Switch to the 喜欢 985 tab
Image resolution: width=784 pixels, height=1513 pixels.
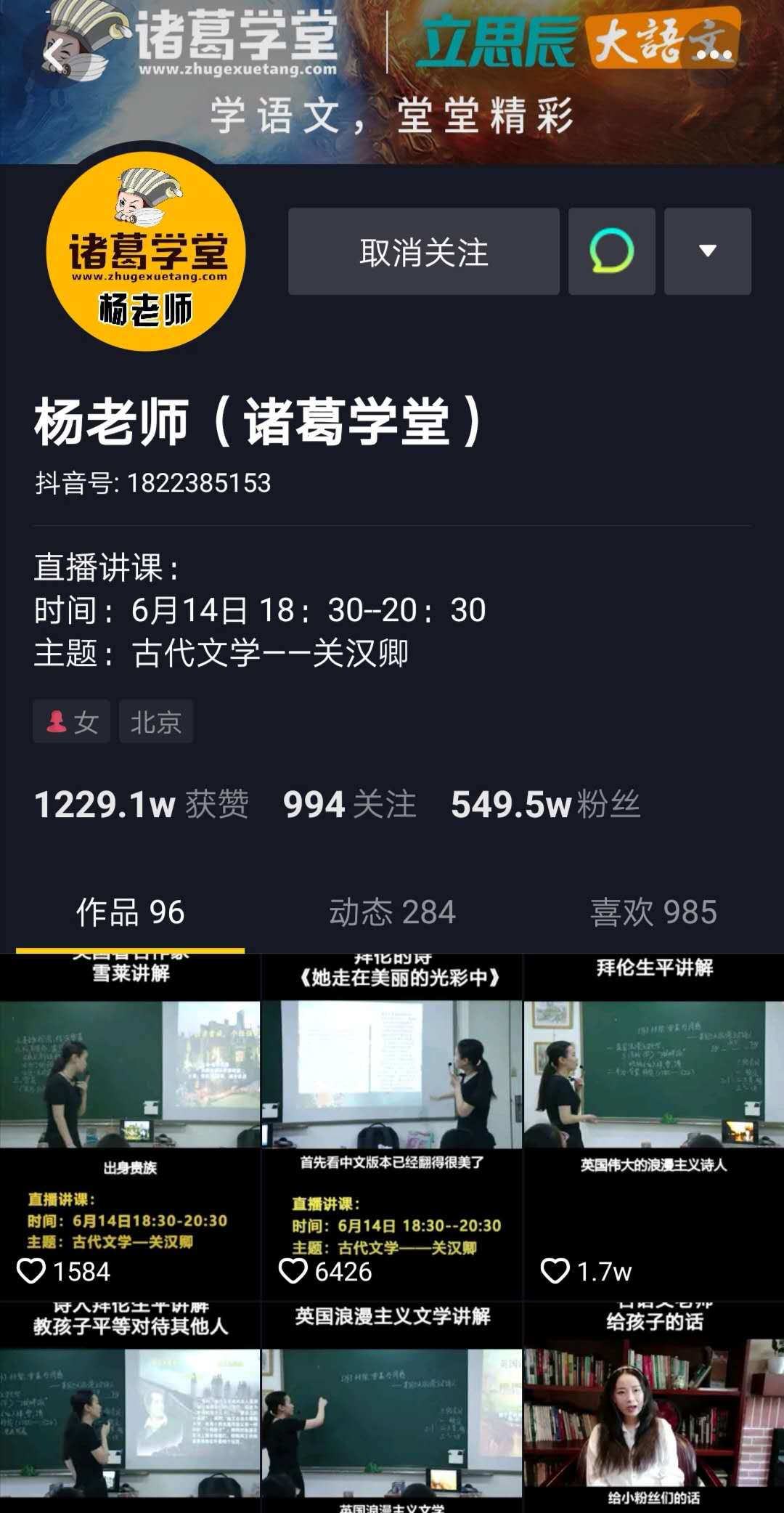pos(653,912)
